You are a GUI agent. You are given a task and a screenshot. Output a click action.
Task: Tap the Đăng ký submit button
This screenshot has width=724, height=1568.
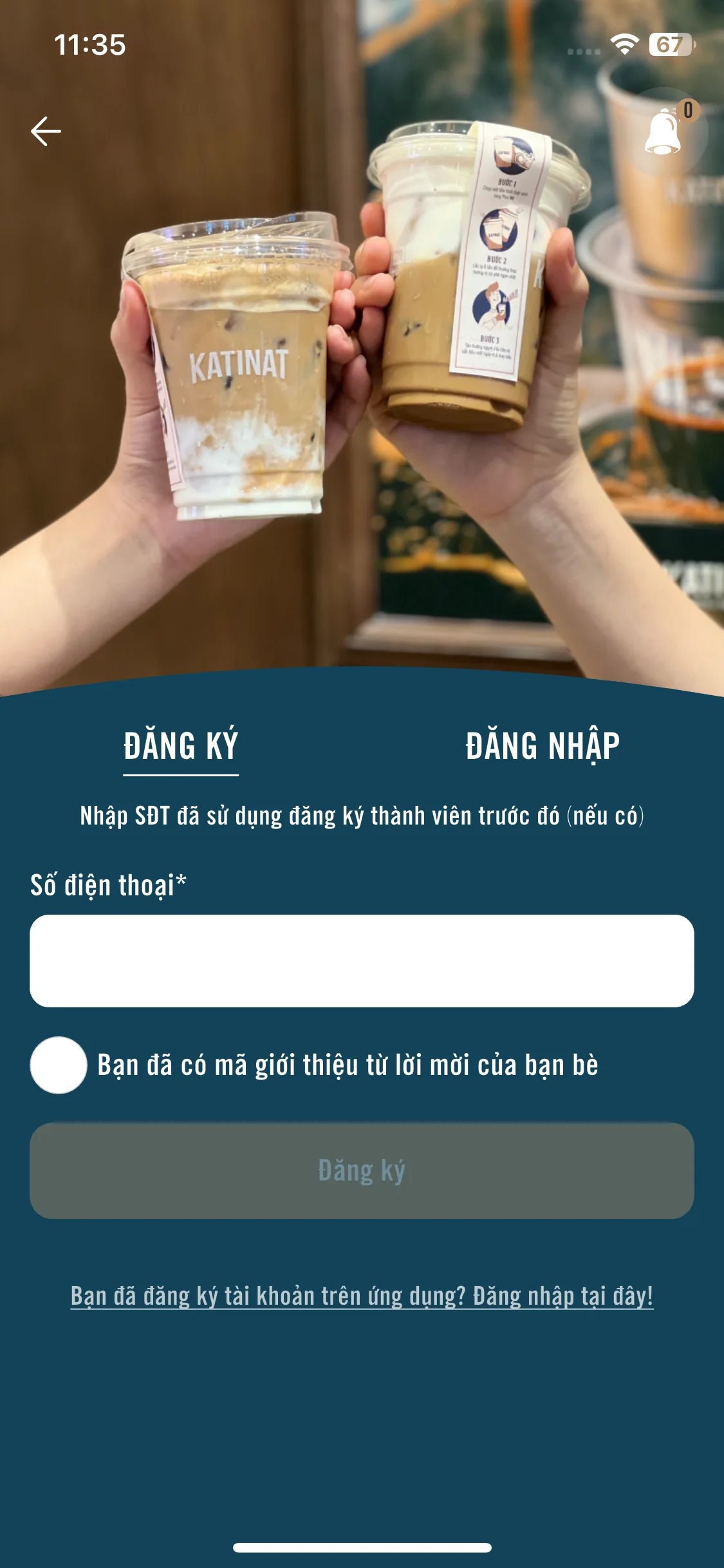[362, 1170]
